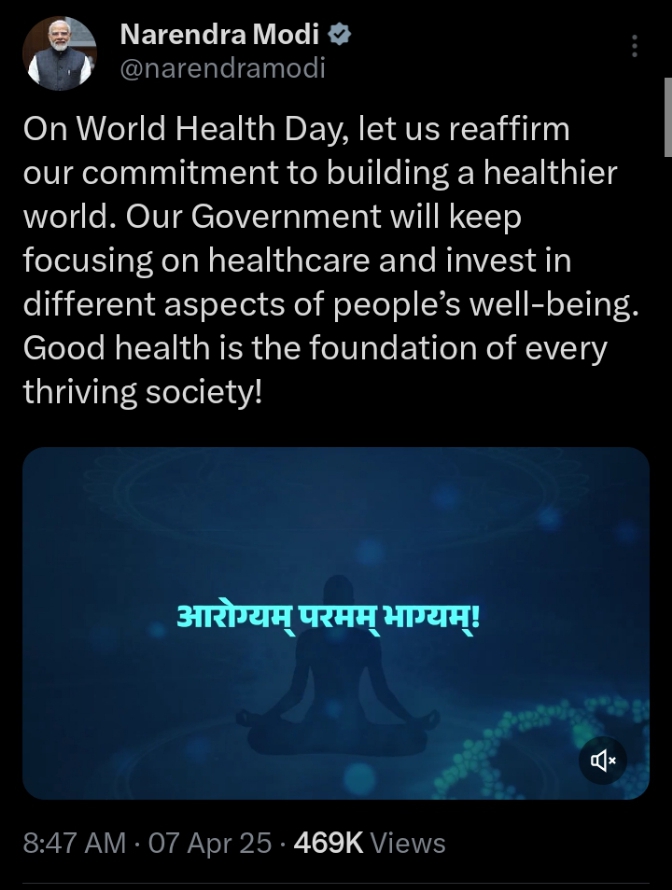Open the @narendramodi profile handle
This screenshot has width=672, height=890.
pyautogui.click(x=222, y=68)
